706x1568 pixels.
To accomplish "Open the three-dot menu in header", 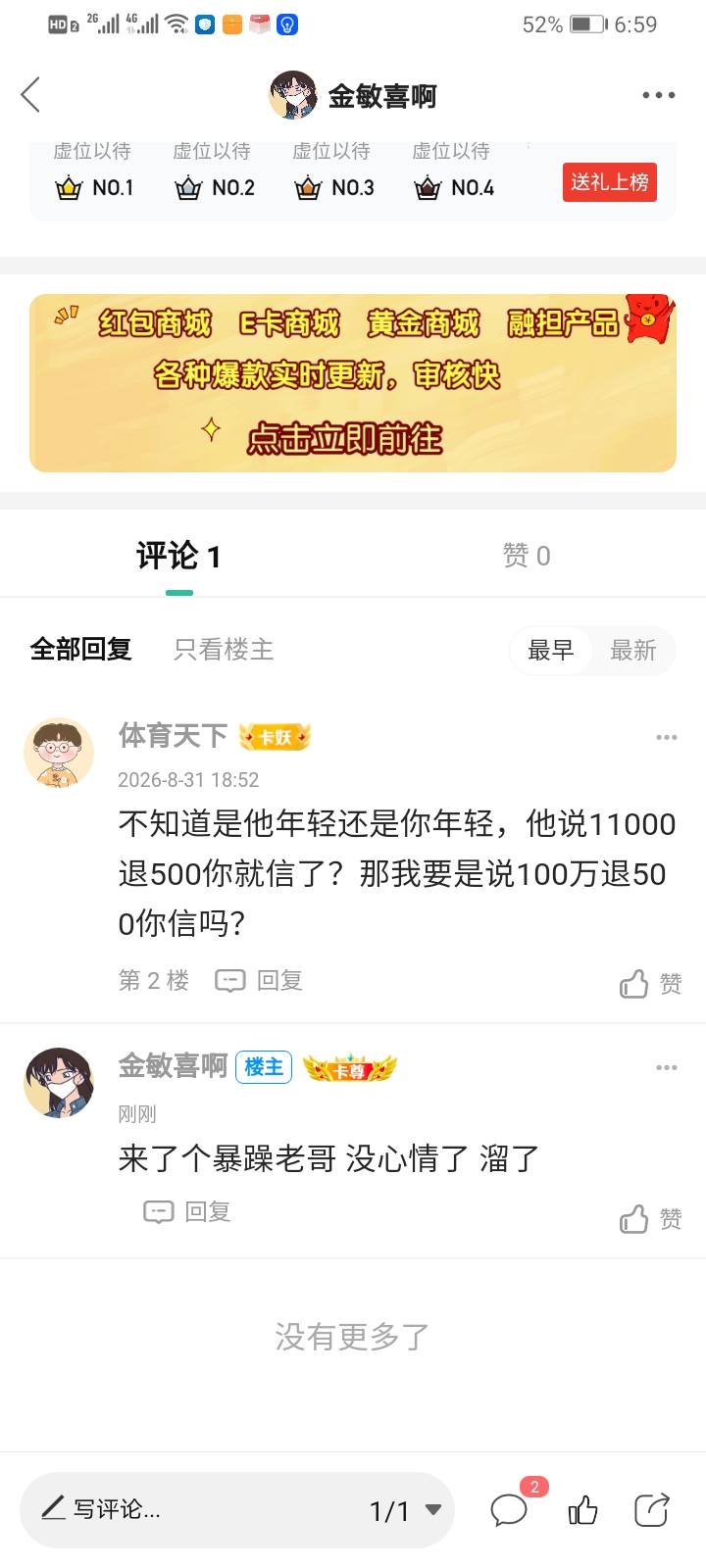I will [658, 95].
